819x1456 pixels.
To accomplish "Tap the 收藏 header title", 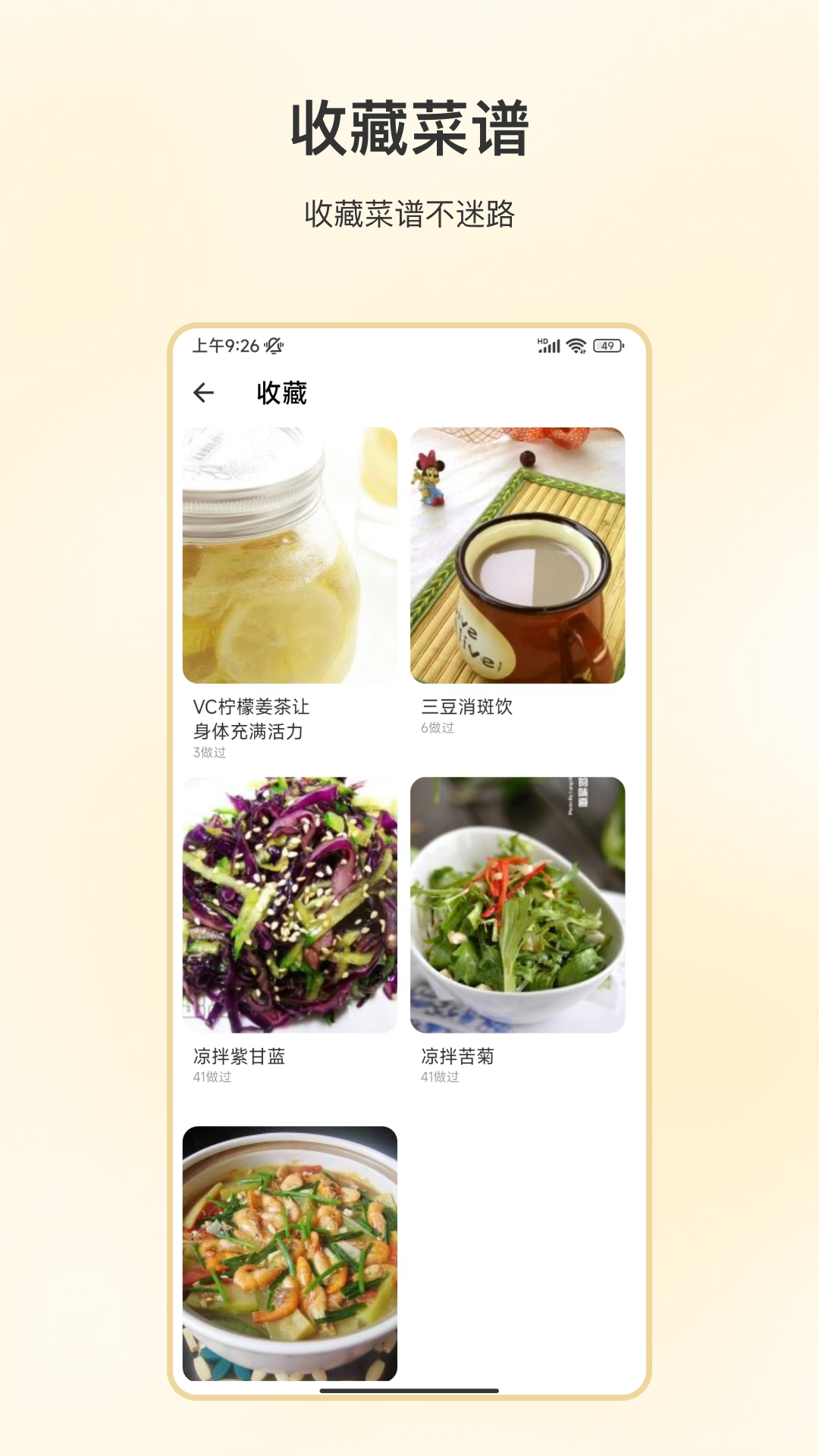I will 284,393.
